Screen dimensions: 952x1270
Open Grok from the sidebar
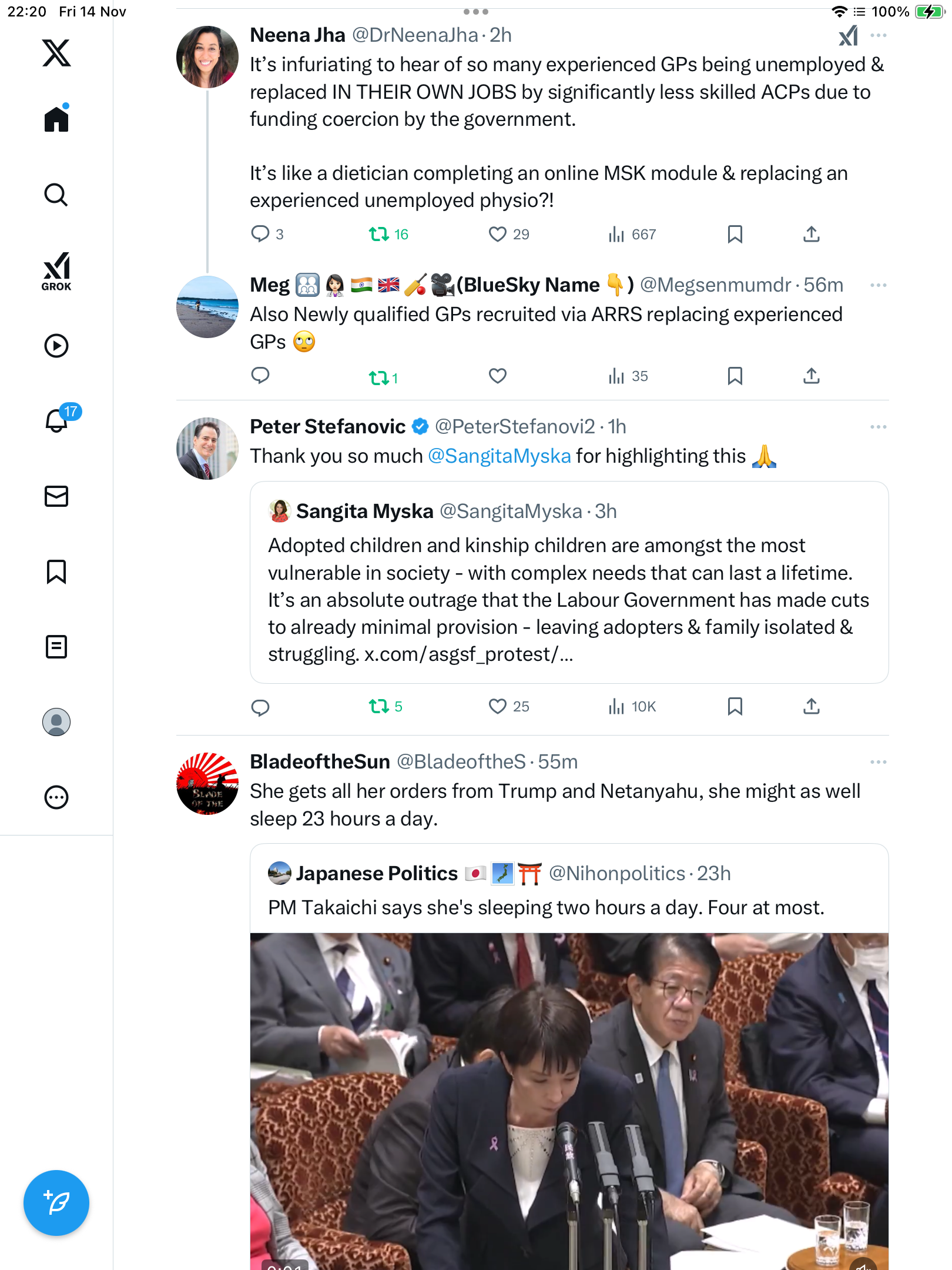pos(56,270)
